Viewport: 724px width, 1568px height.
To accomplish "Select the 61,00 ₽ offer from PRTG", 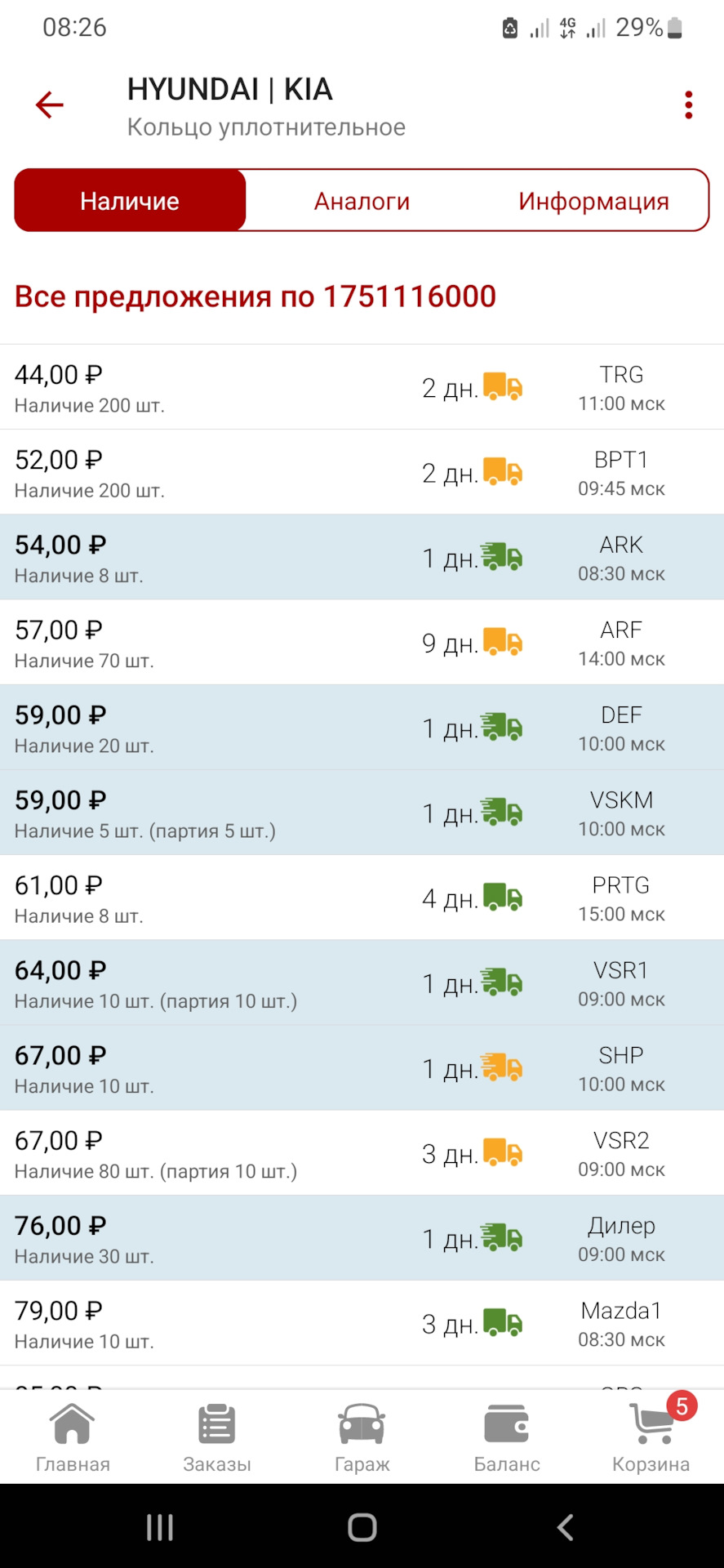I will (362, 898).
